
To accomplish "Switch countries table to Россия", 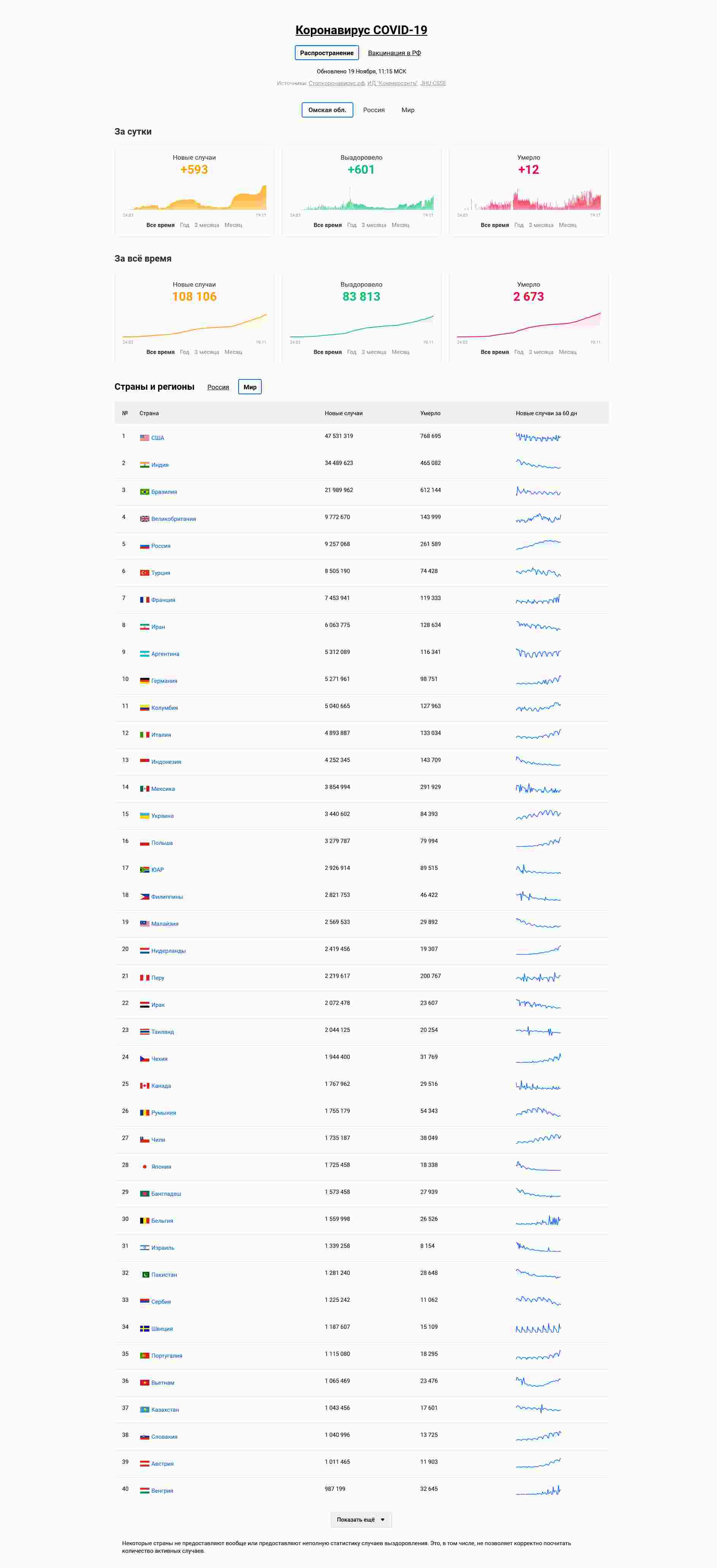I will (218, 387).
